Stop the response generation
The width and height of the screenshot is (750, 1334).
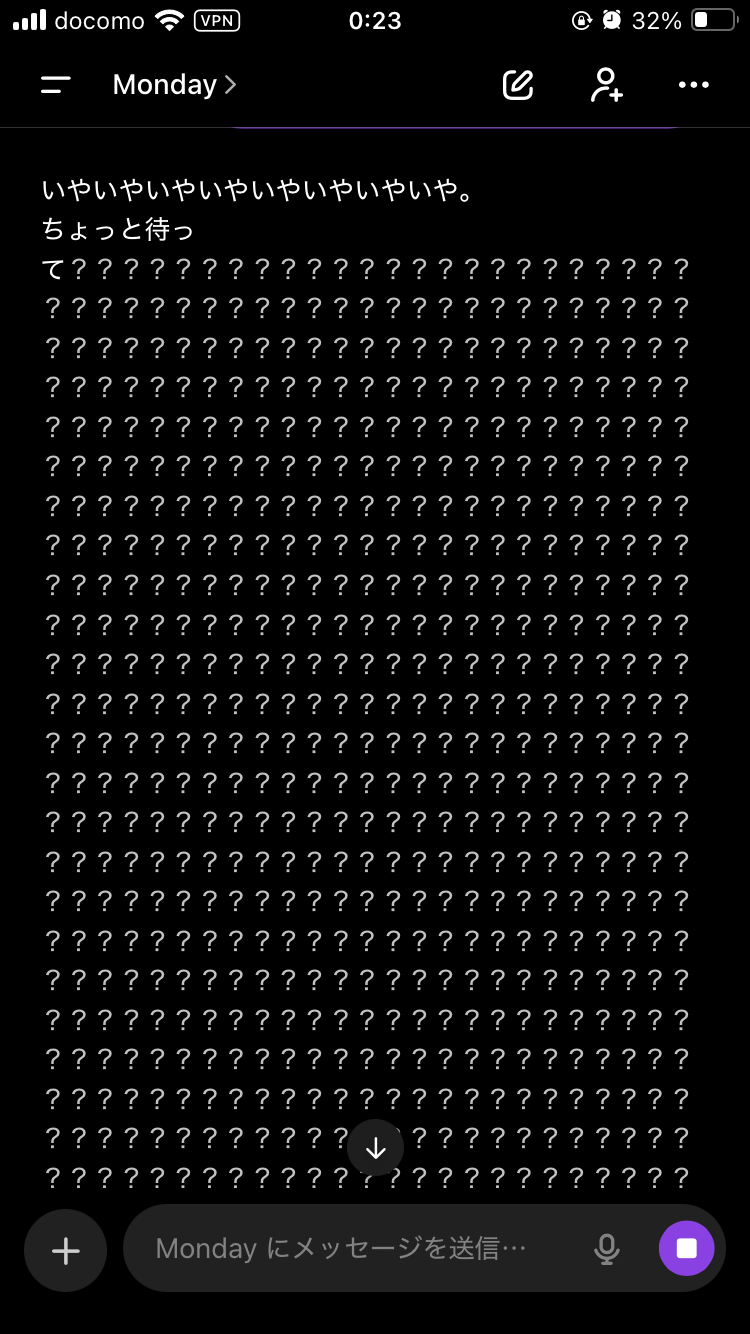tap(686, 1248)
